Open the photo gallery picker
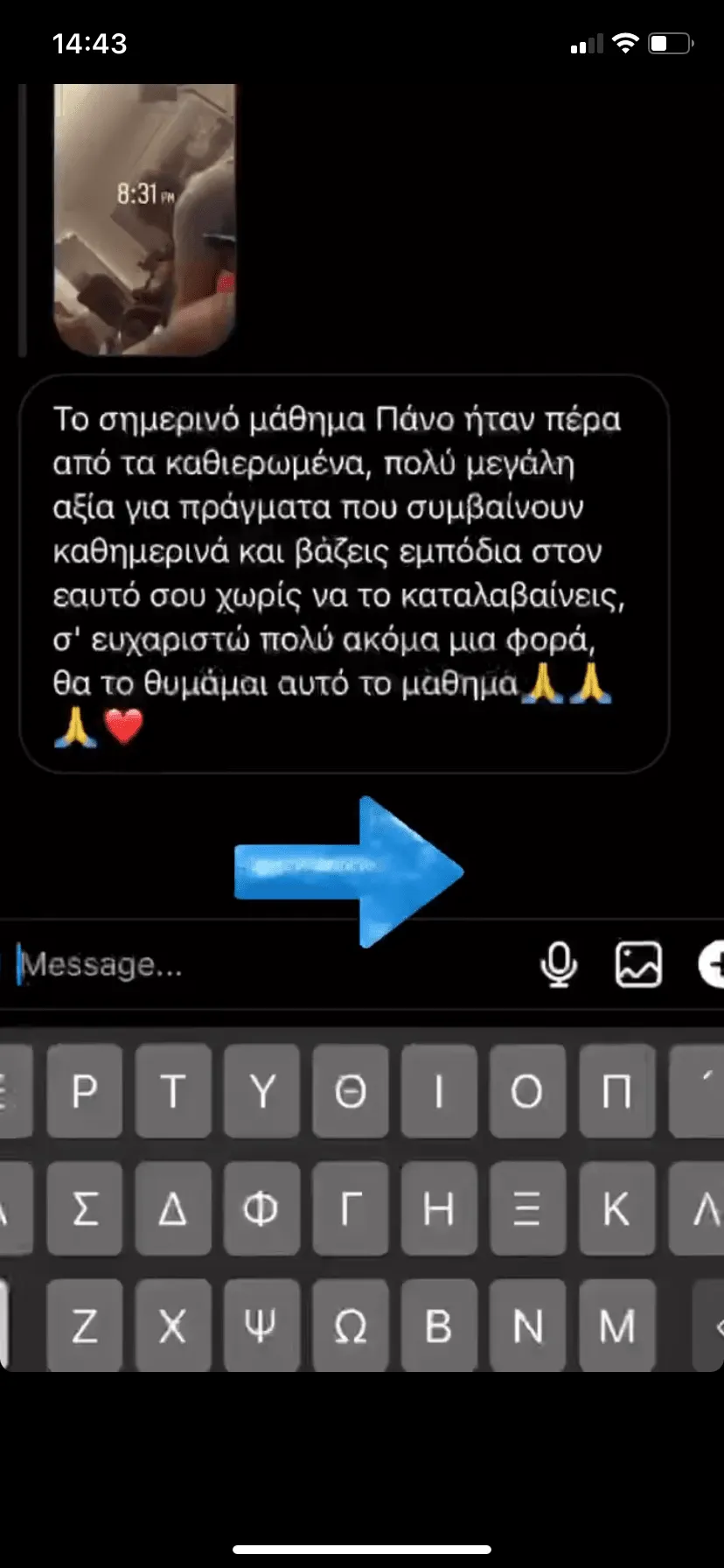The image size is (724, 1568). tap(638, 966)
